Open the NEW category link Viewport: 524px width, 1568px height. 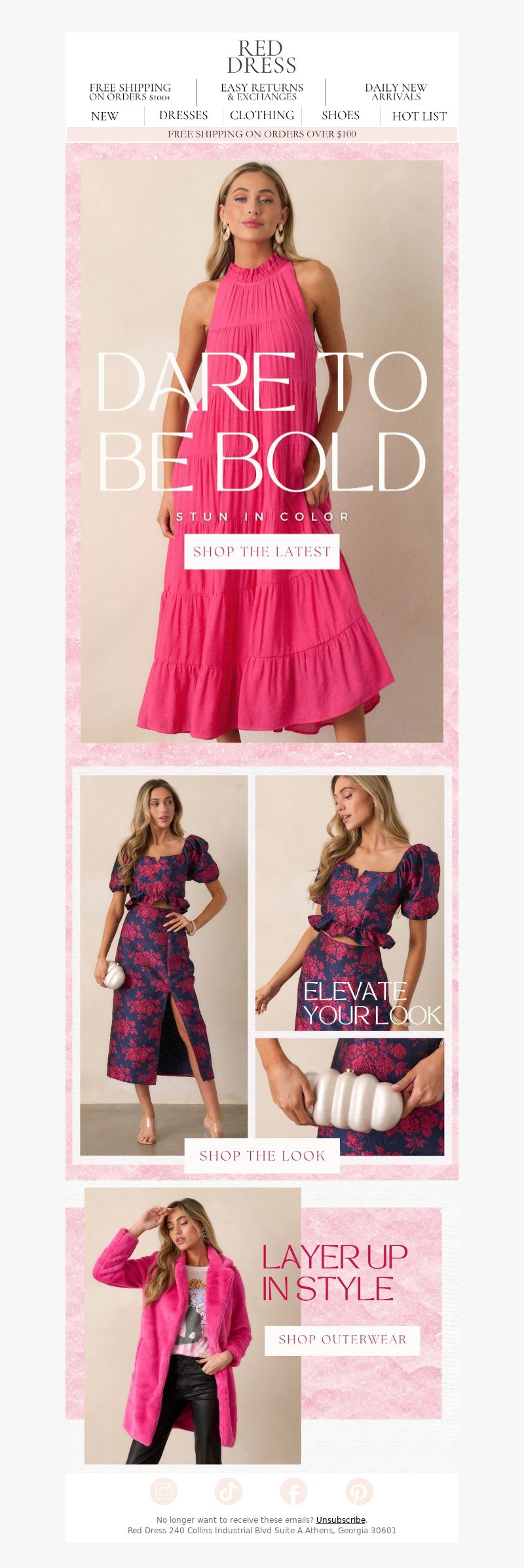(x=105, y=116)
